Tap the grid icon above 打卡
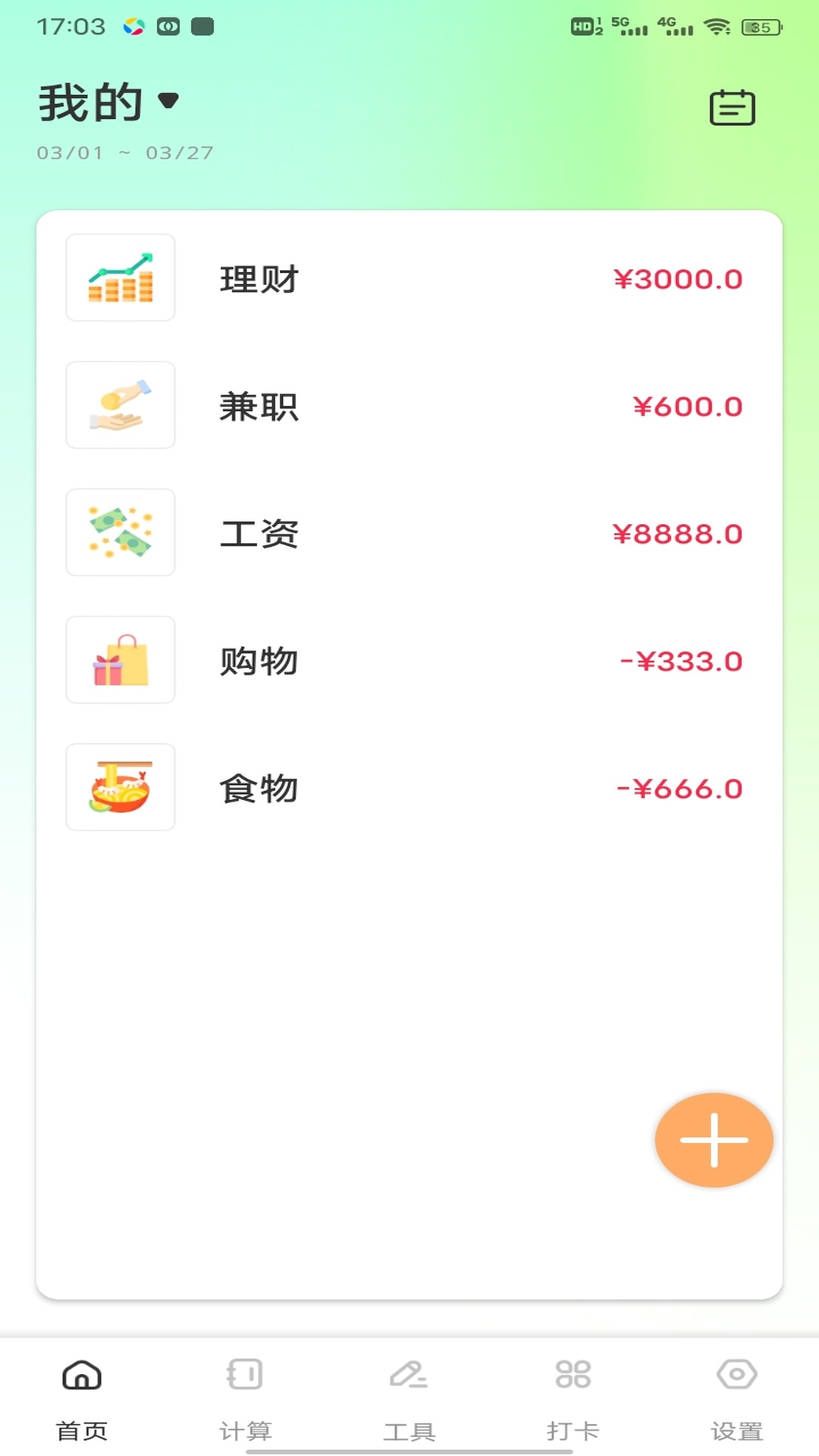Viewport: 819px width, 1456px height. (573, 1376)
